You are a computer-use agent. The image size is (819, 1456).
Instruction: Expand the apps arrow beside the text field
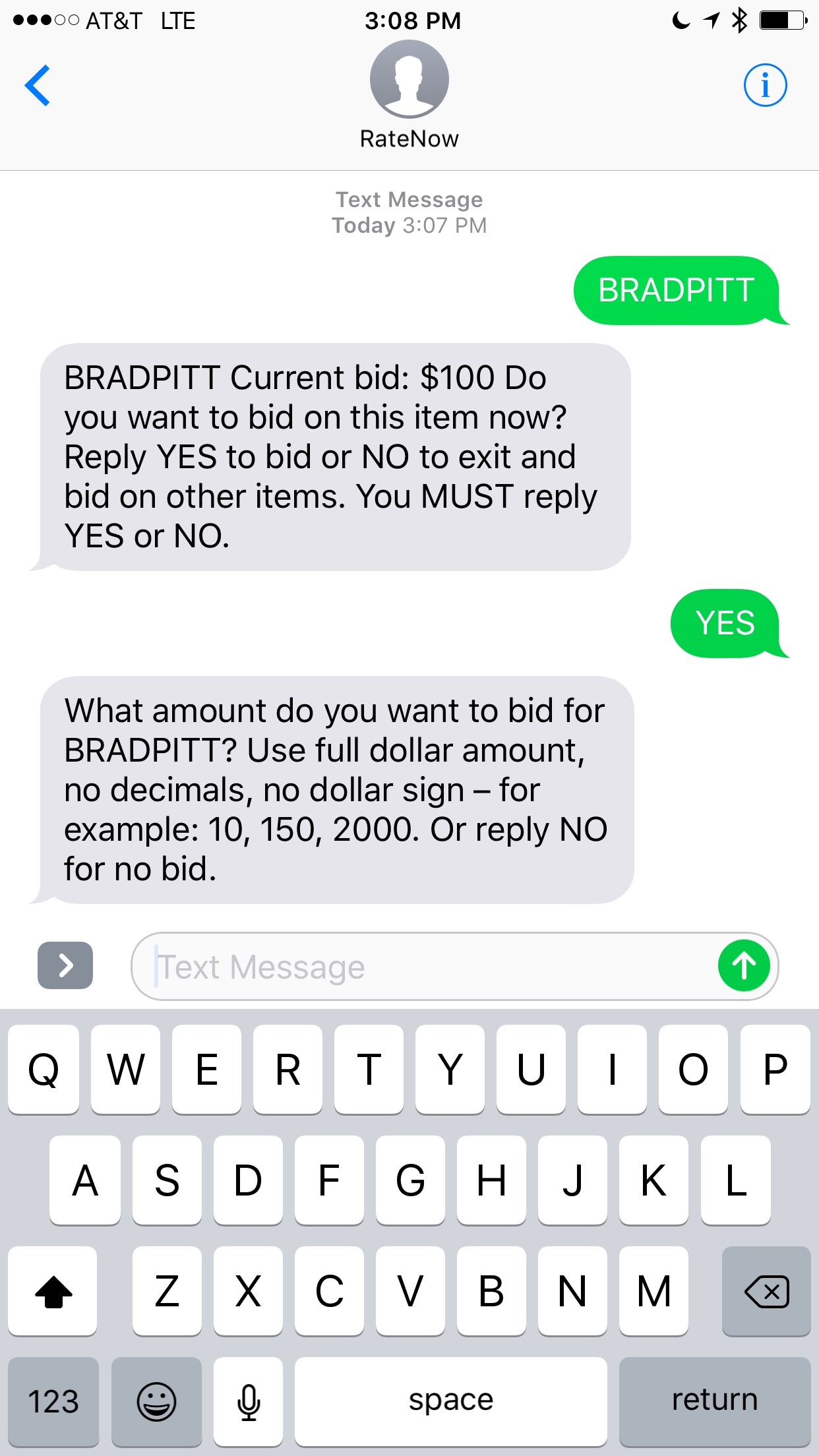pyautogui.click(x=65, y=965)
